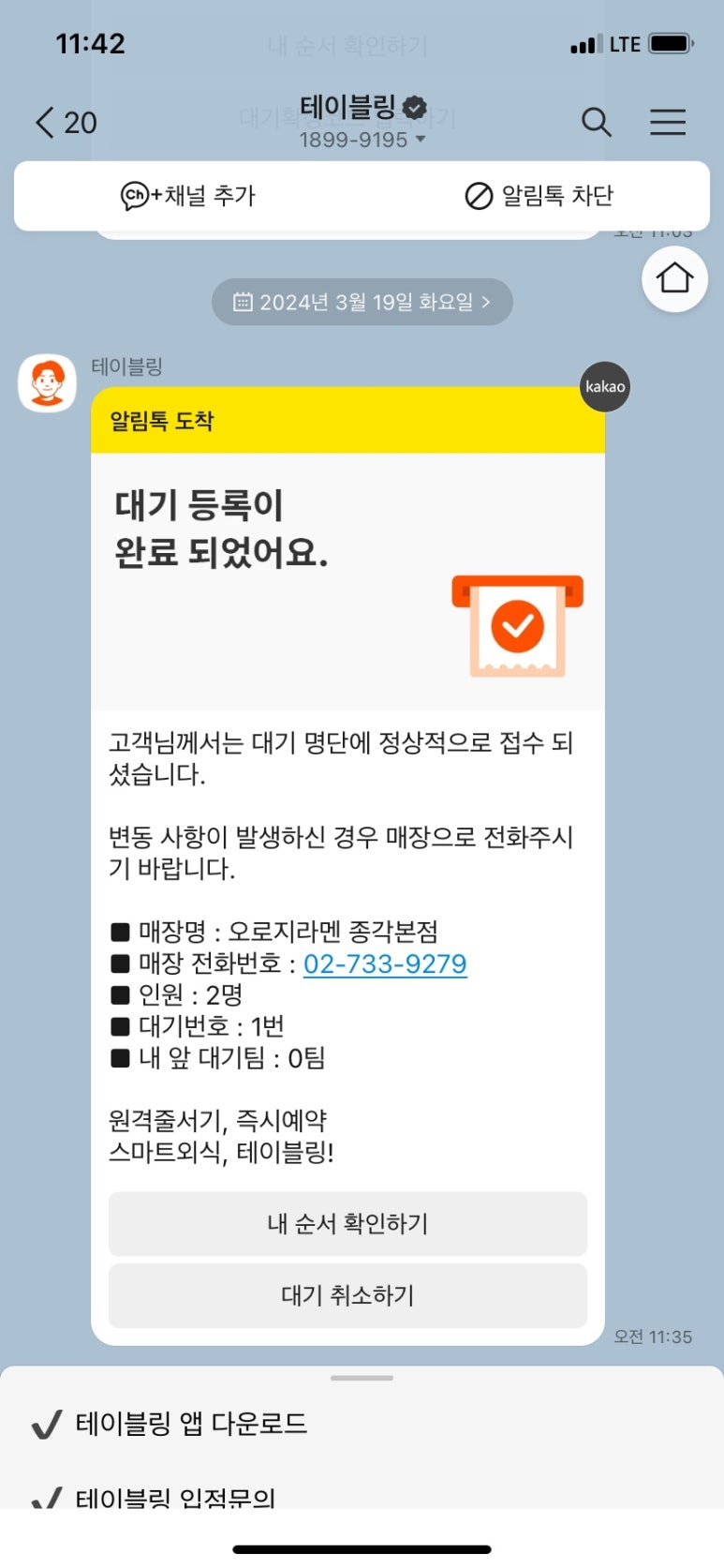Open the 테이블링 profile avatar
Viewport: 724px width, 1568px height.
point(47,382)
